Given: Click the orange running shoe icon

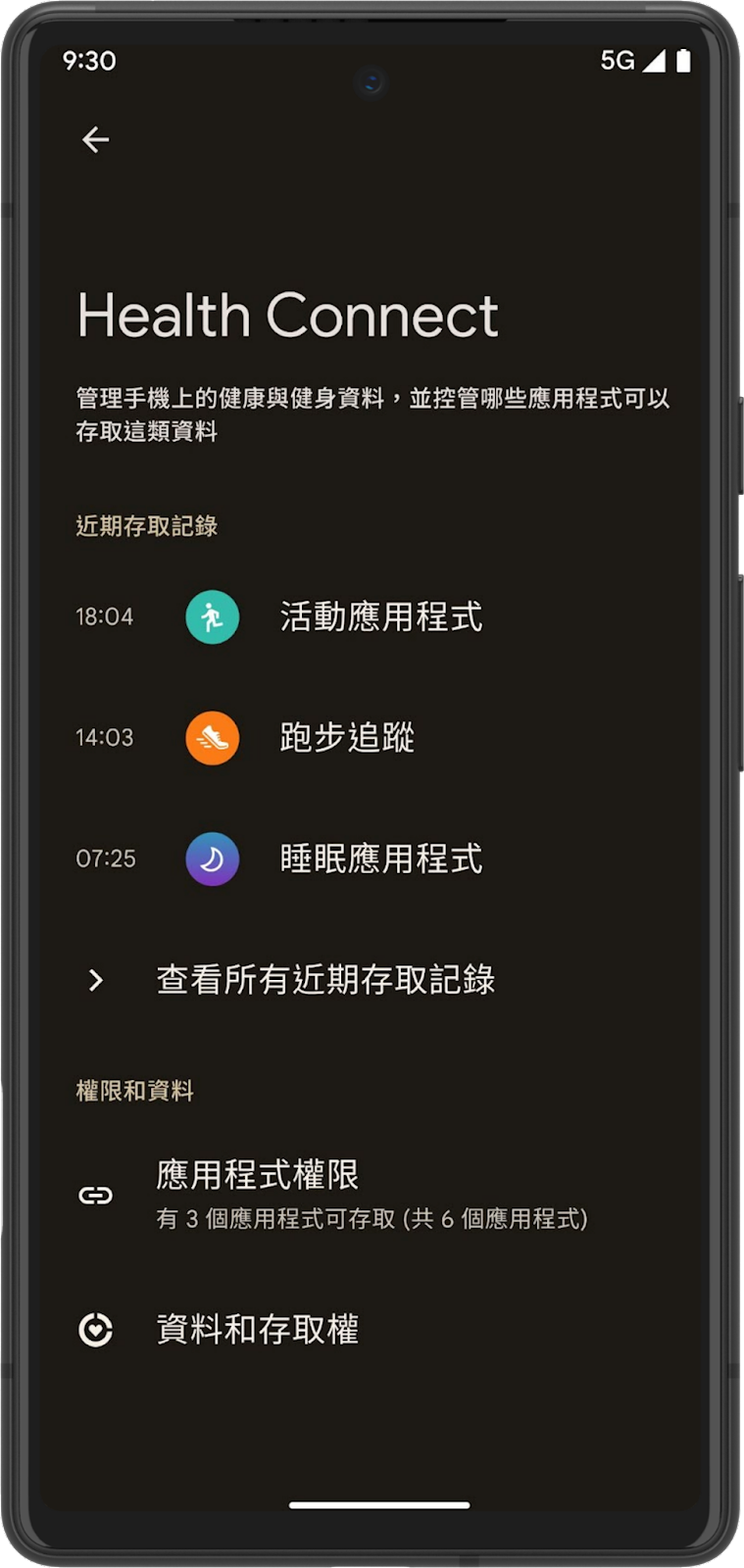Looking at the screenshot, I should tap(212, 738).
